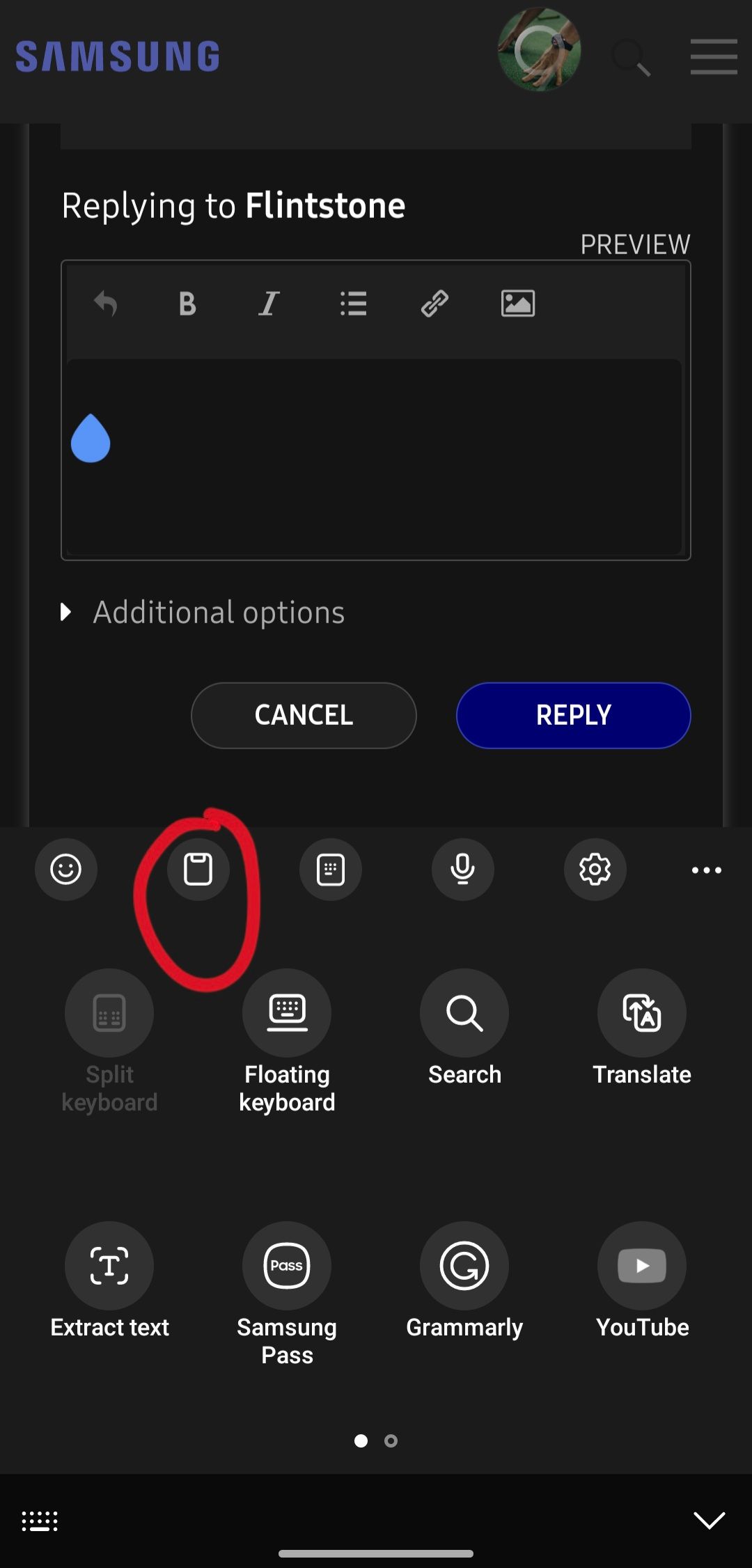
Task: Switch to the PREVIEW view
Action: (x=634, y=244)
